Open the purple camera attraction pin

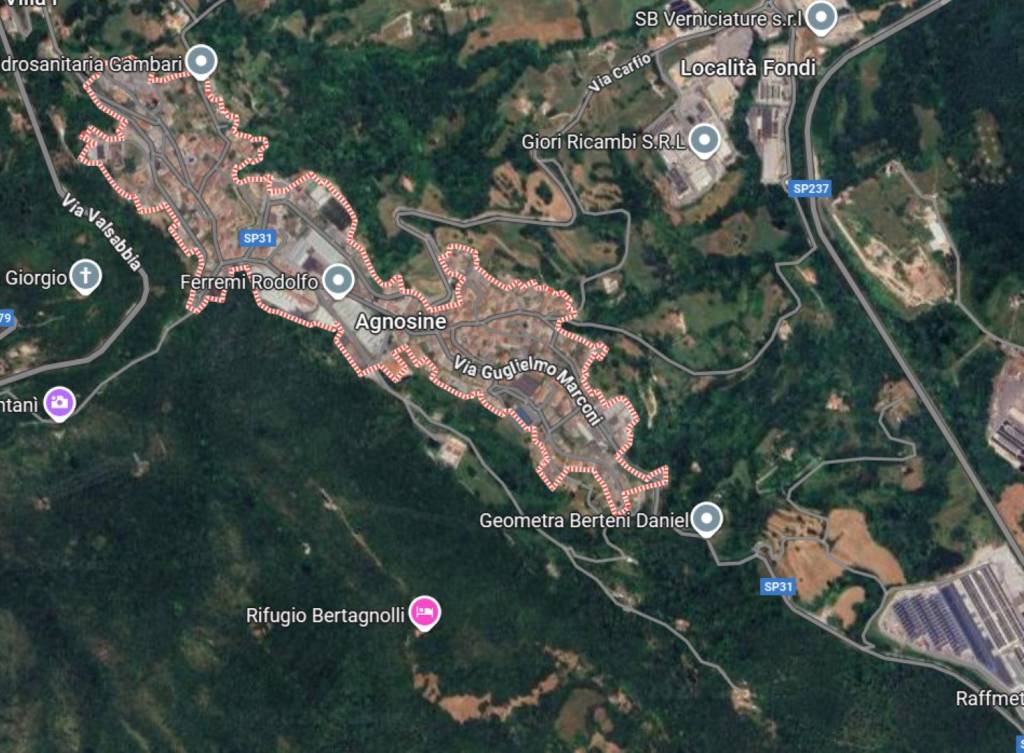[x=60, y=402]
